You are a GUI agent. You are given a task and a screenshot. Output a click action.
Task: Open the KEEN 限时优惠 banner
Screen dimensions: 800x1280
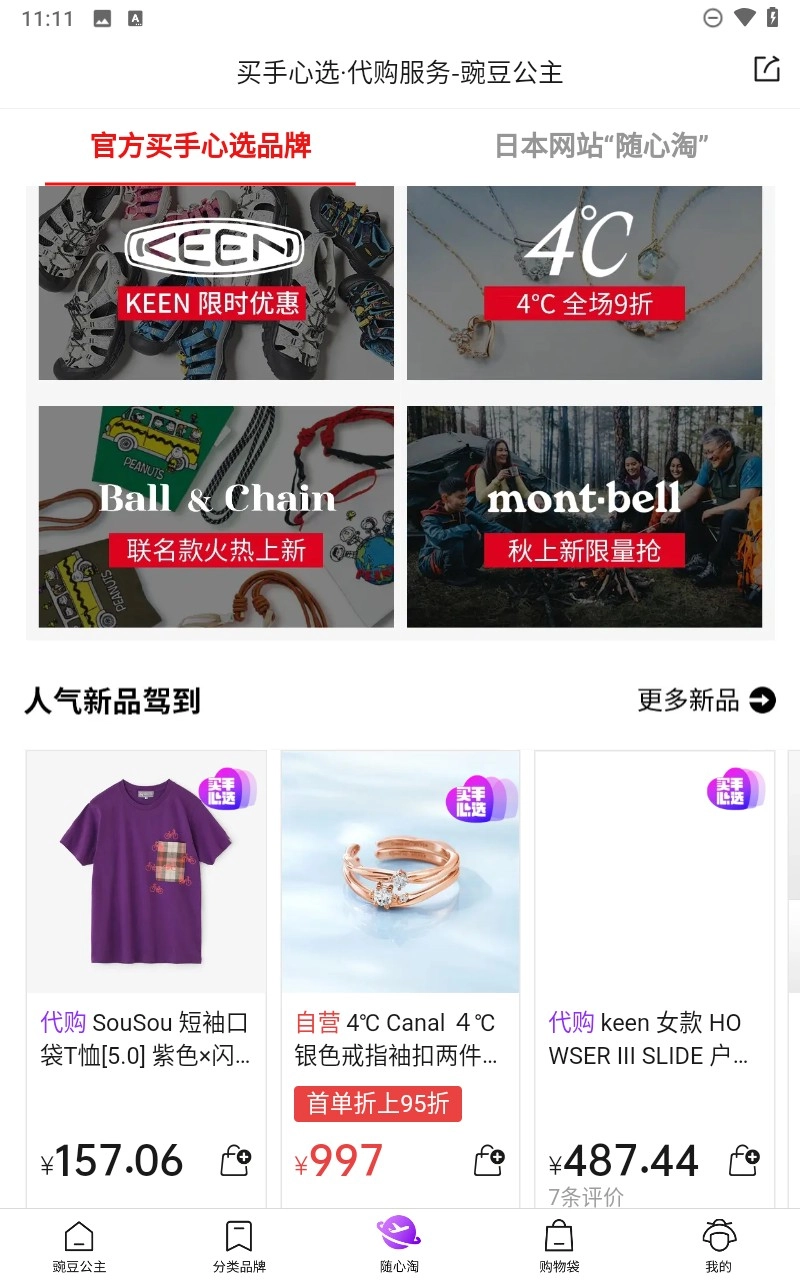216,283
